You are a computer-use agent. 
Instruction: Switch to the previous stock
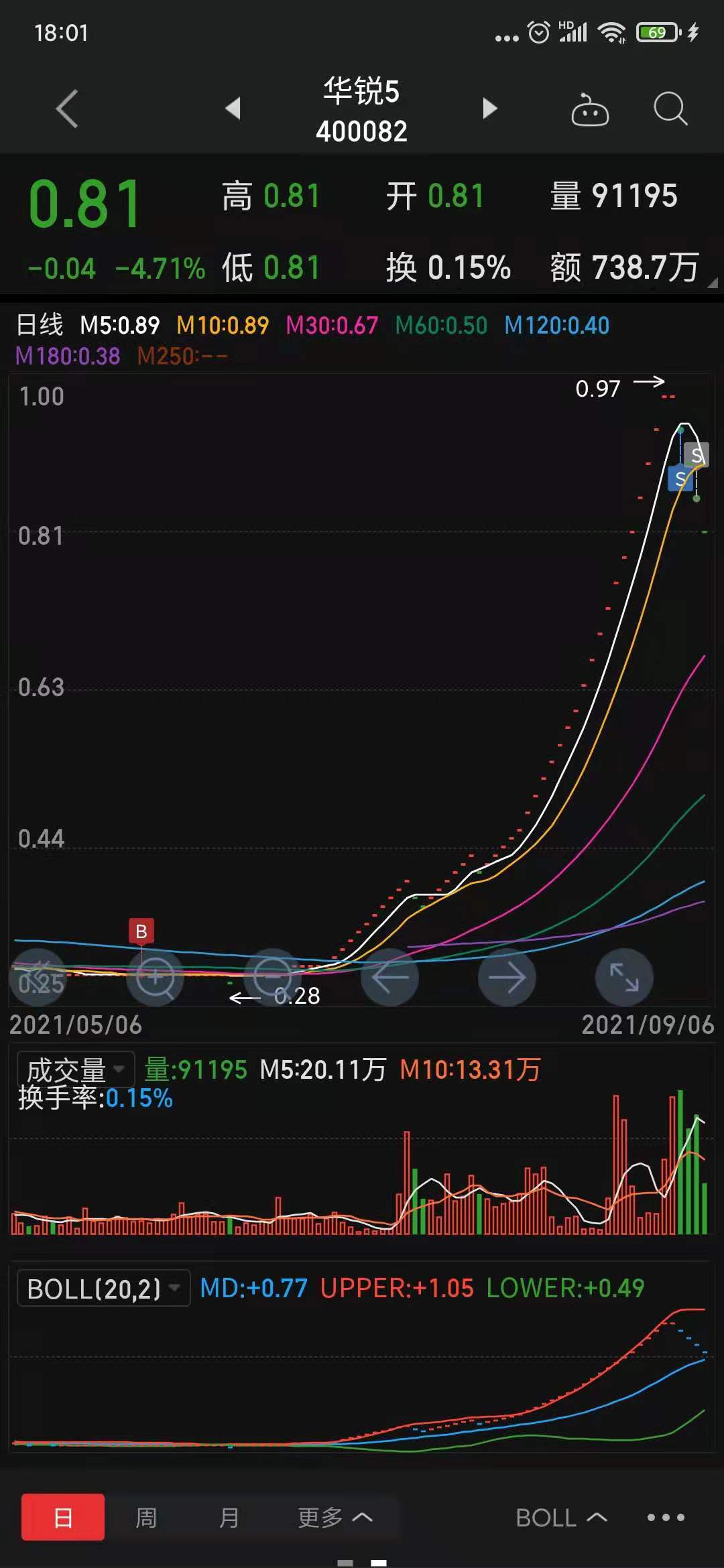tap(233, 109)
